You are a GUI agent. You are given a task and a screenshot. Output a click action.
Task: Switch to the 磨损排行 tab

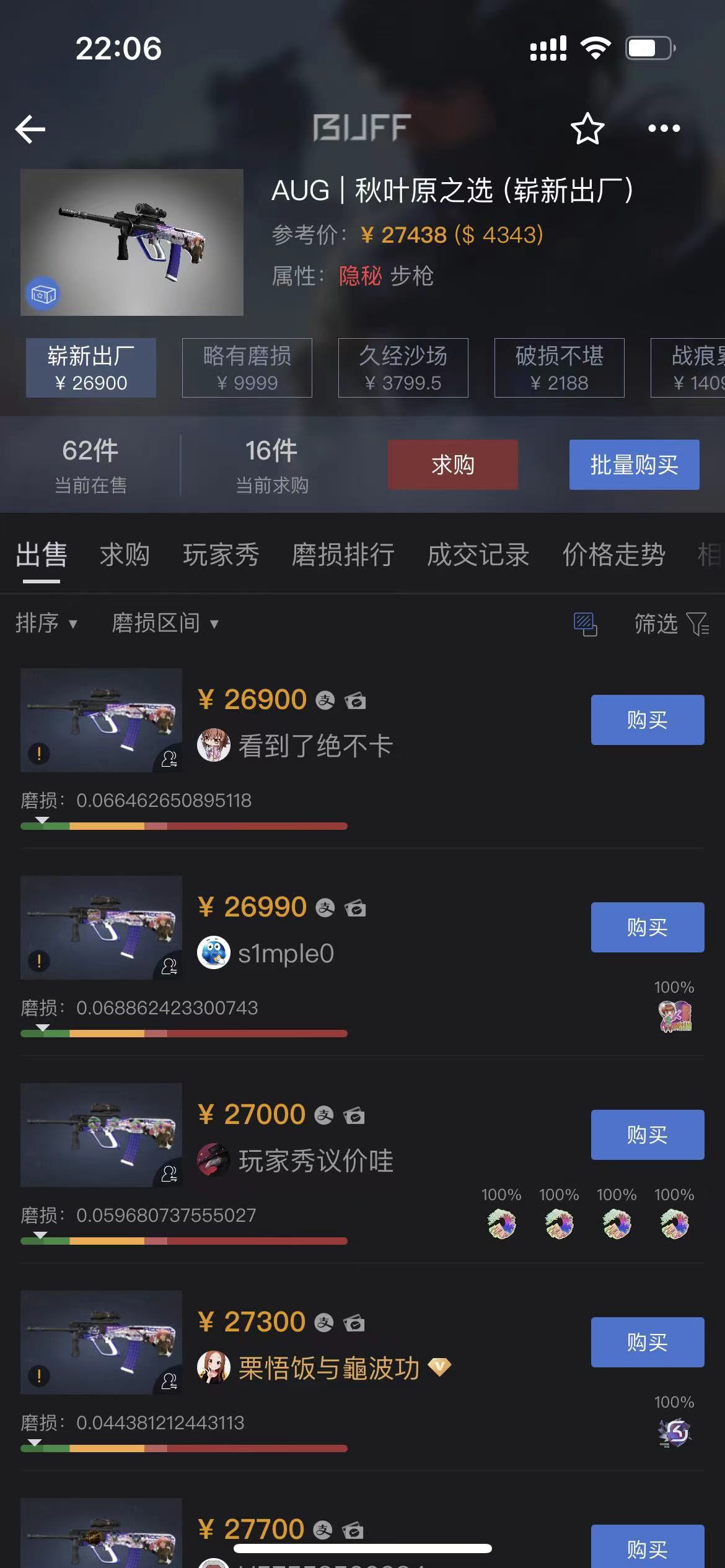coord(343,554)
